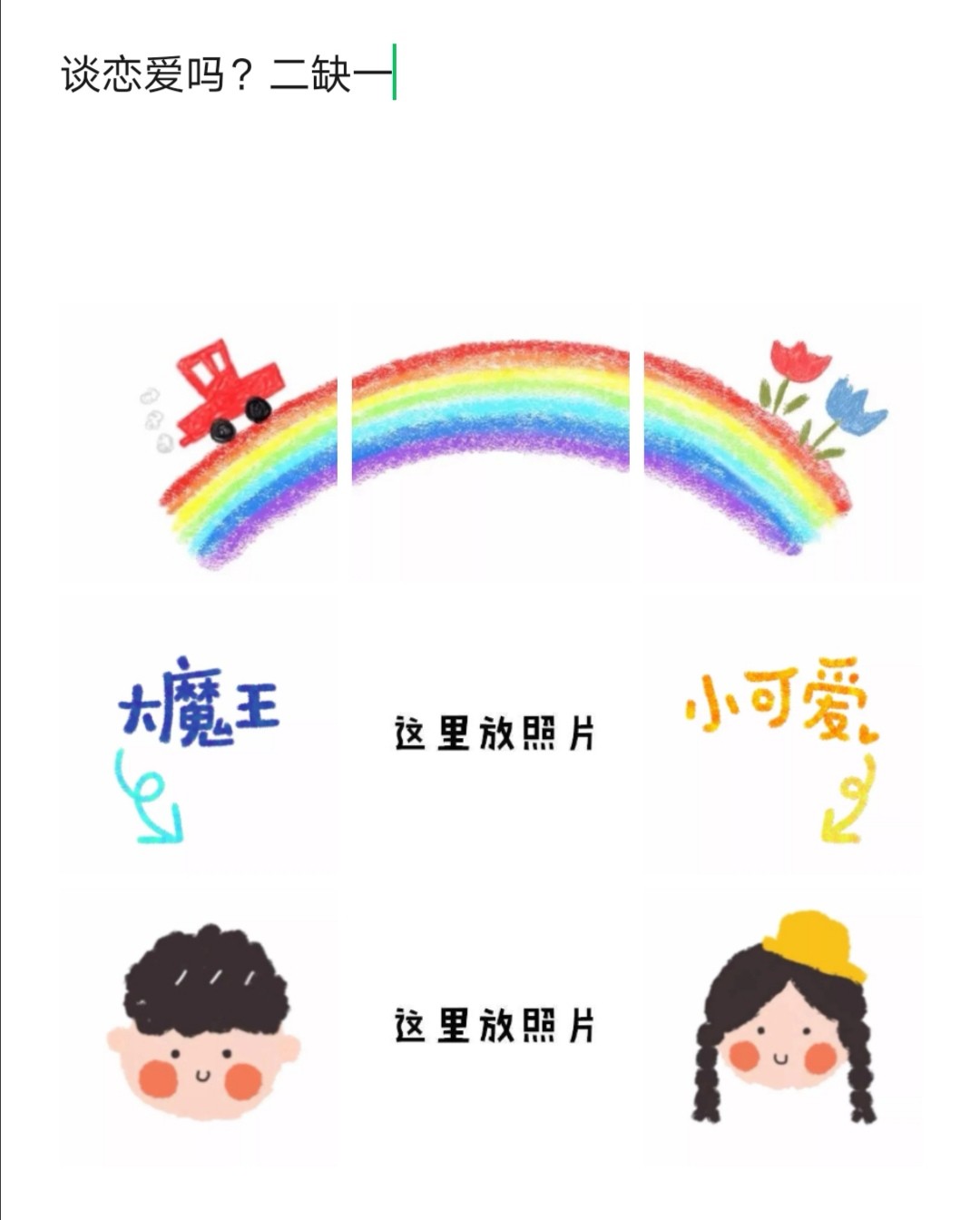
Task: Open the girl with yellow hat image
Action: [782, 1026]
